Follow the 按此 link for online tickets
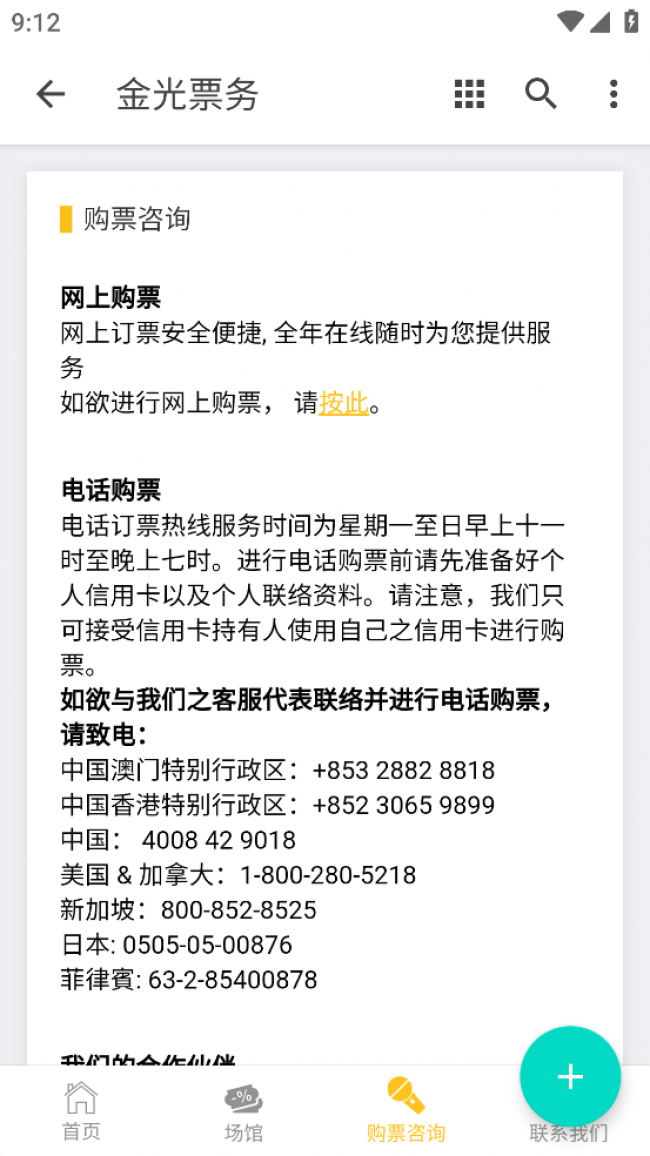650x1156 pixels. 344,403
